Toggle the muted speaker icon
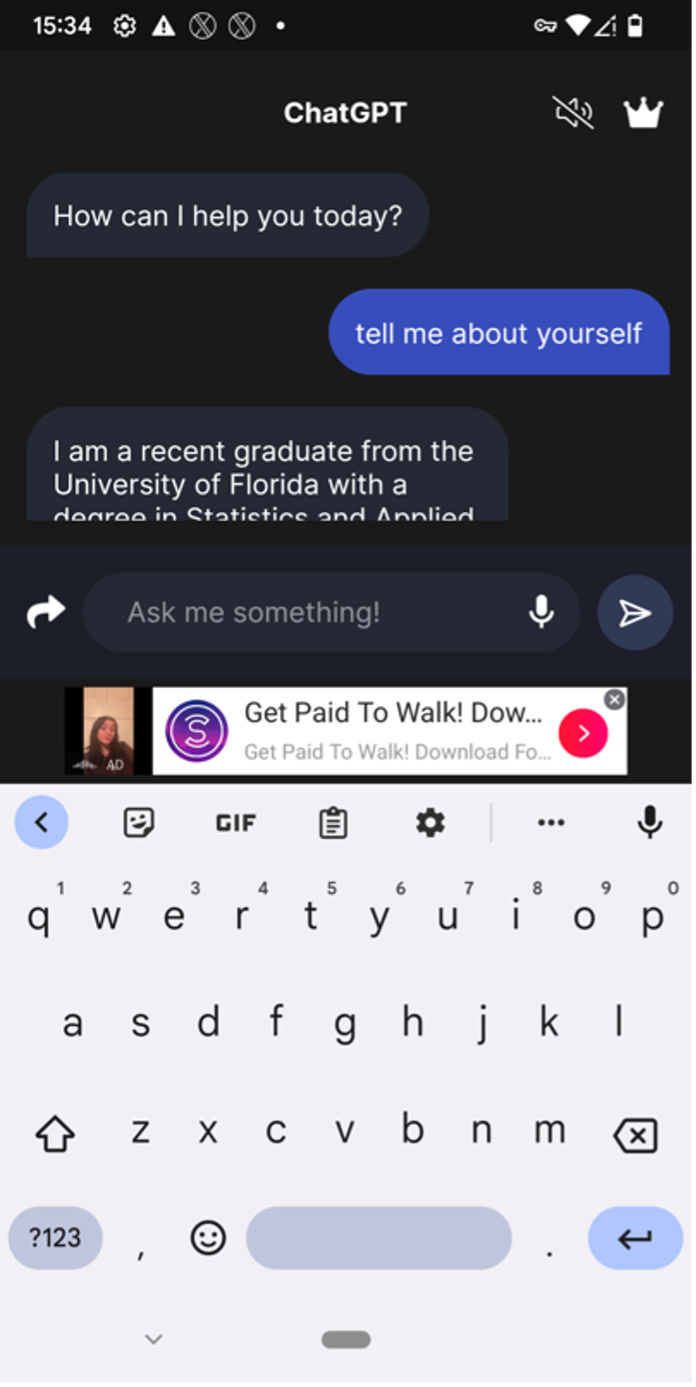The height and width of the screenshot is (1387, 696). coord(573,113)
